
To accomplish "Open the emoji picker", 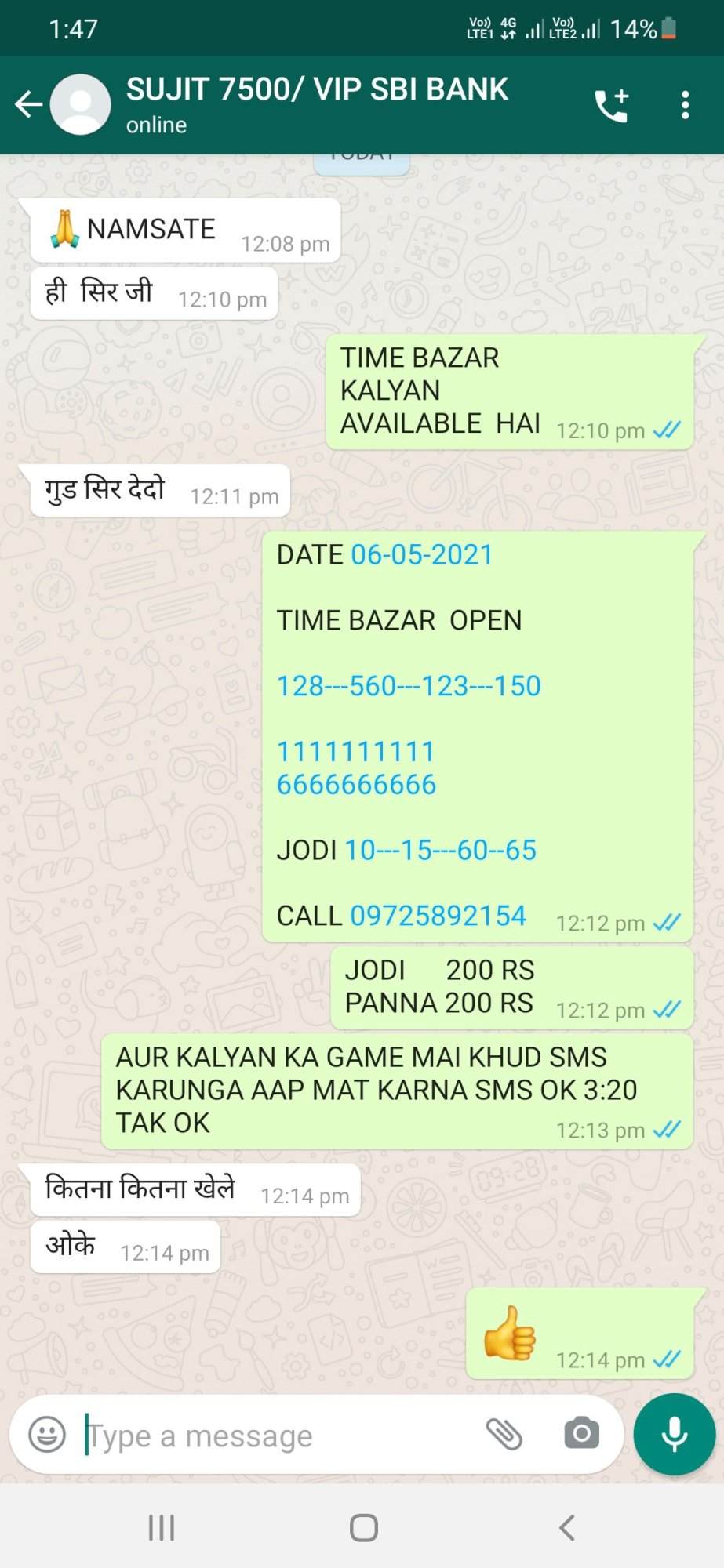I will tap(47, 1436).
